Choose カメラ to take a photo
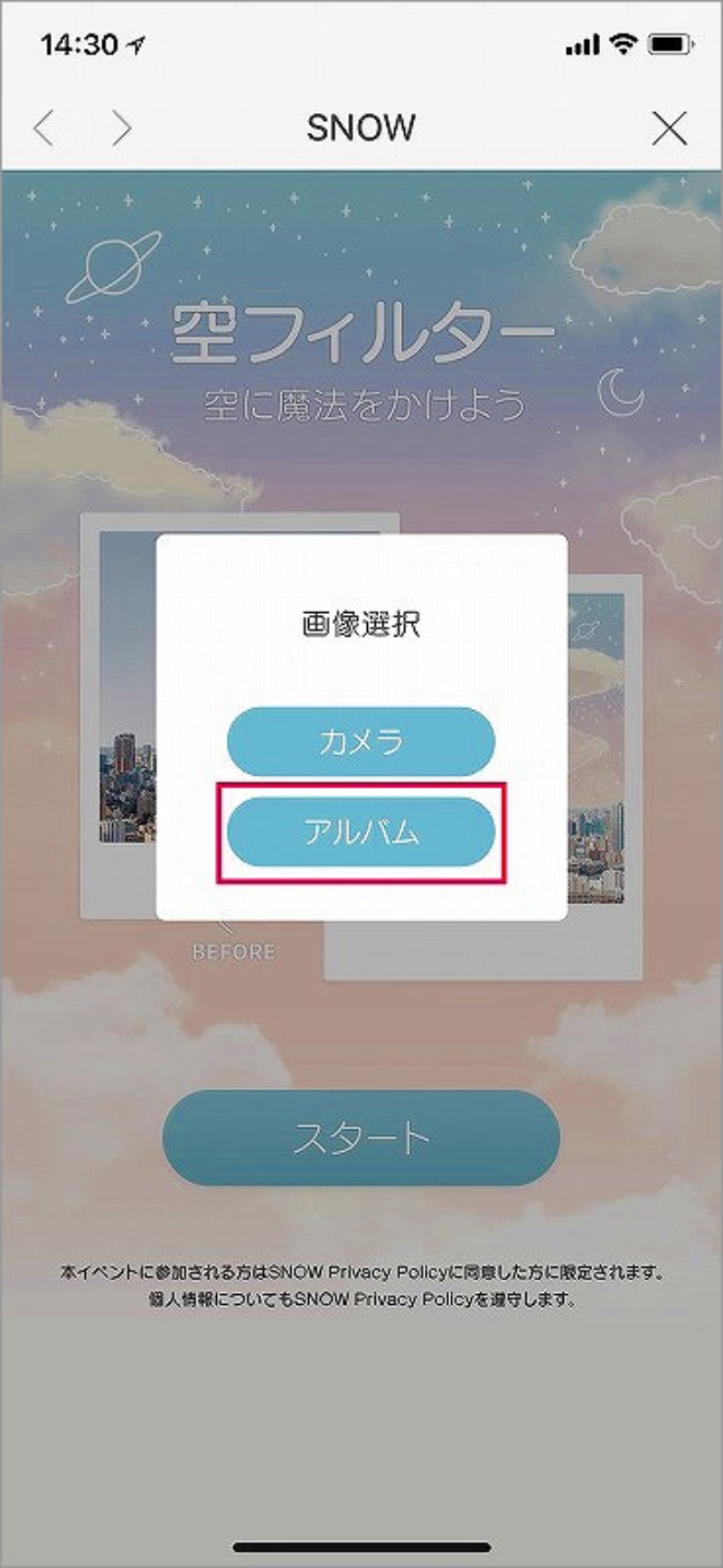This screenshot has width=723, height=1568. pos(361,741)
